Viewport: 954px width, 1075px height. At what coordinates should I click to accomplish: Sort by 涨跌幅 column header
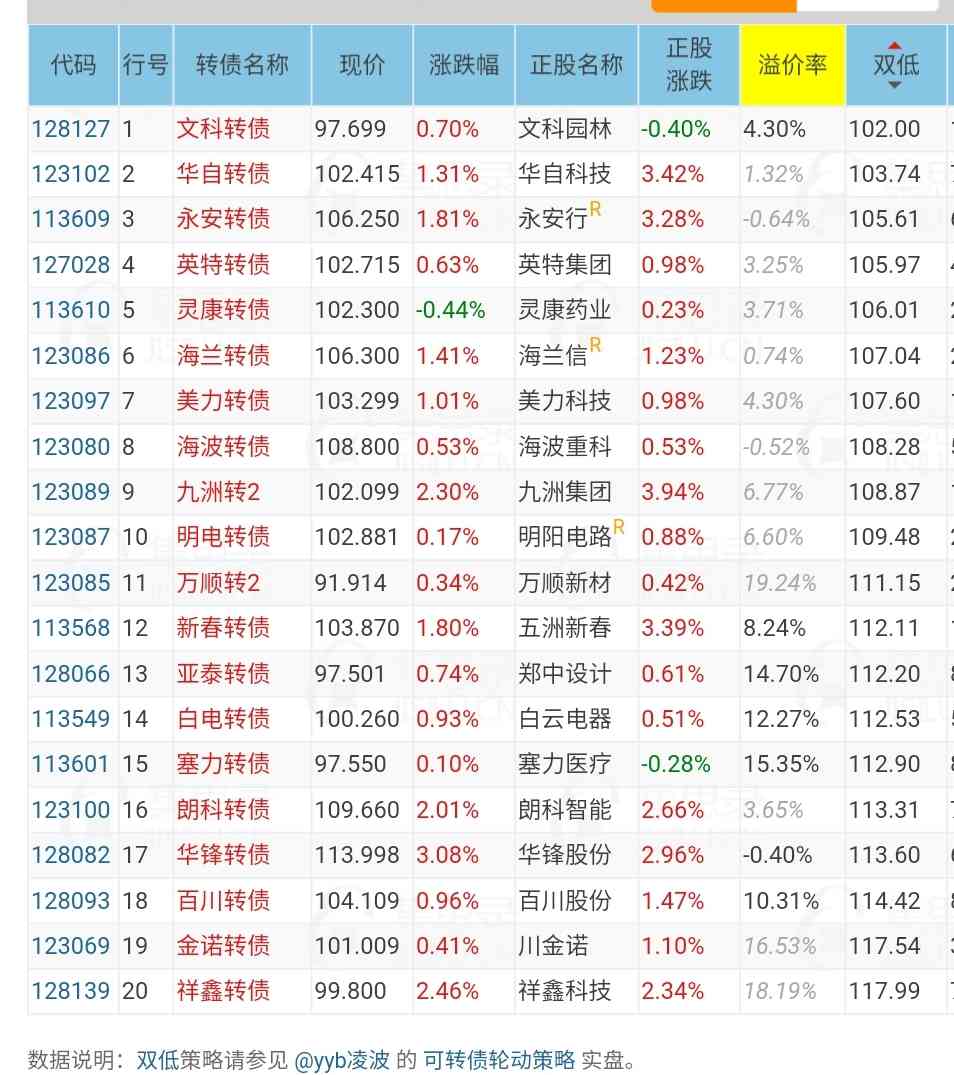[463, 65]
